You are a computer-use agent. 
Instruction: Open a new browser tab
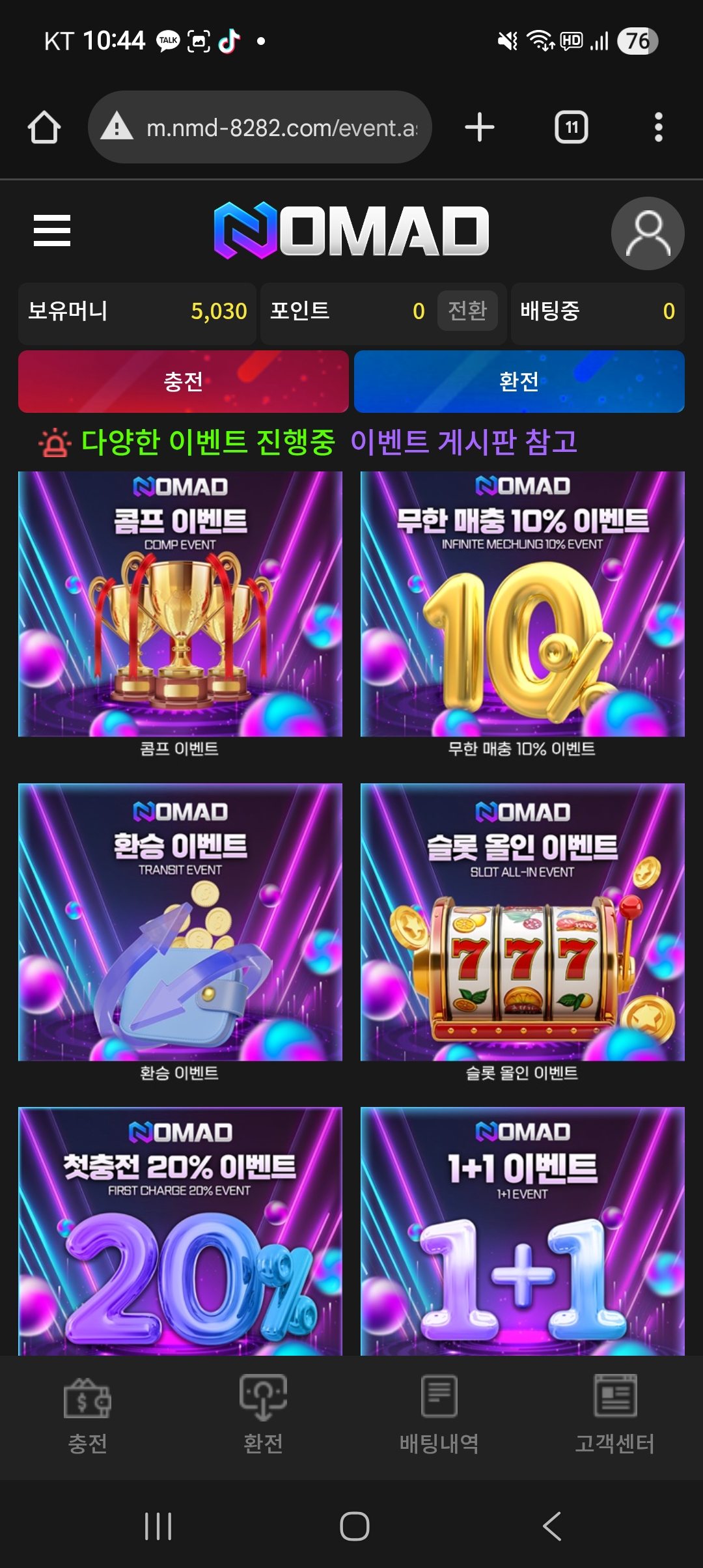[480, 127]
